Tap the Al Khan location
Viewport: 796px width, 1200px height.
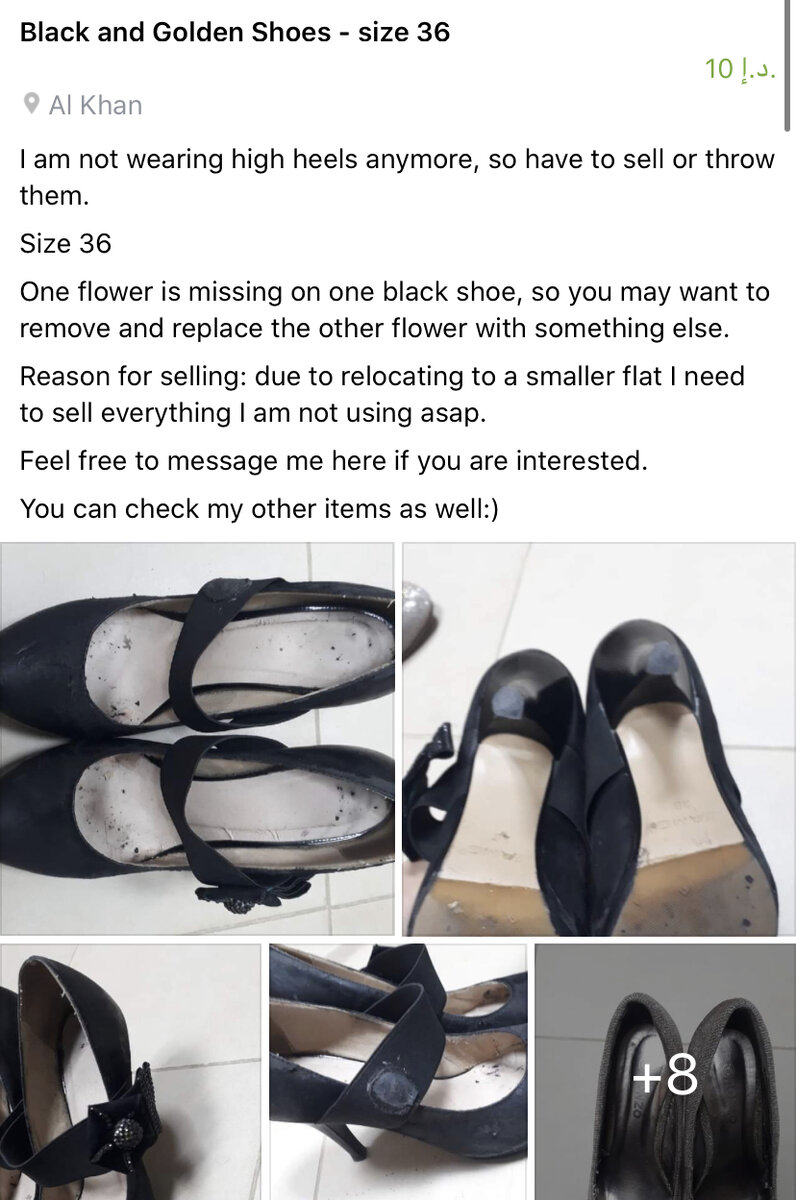coord(94,105)
